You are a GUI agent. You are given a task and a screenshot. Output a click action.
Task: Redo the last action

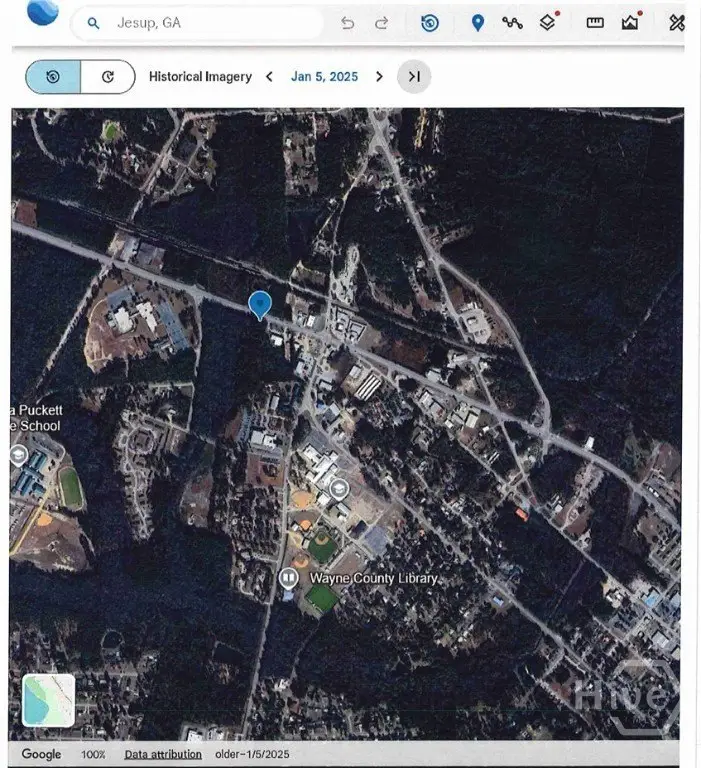[x=381, y=23]
